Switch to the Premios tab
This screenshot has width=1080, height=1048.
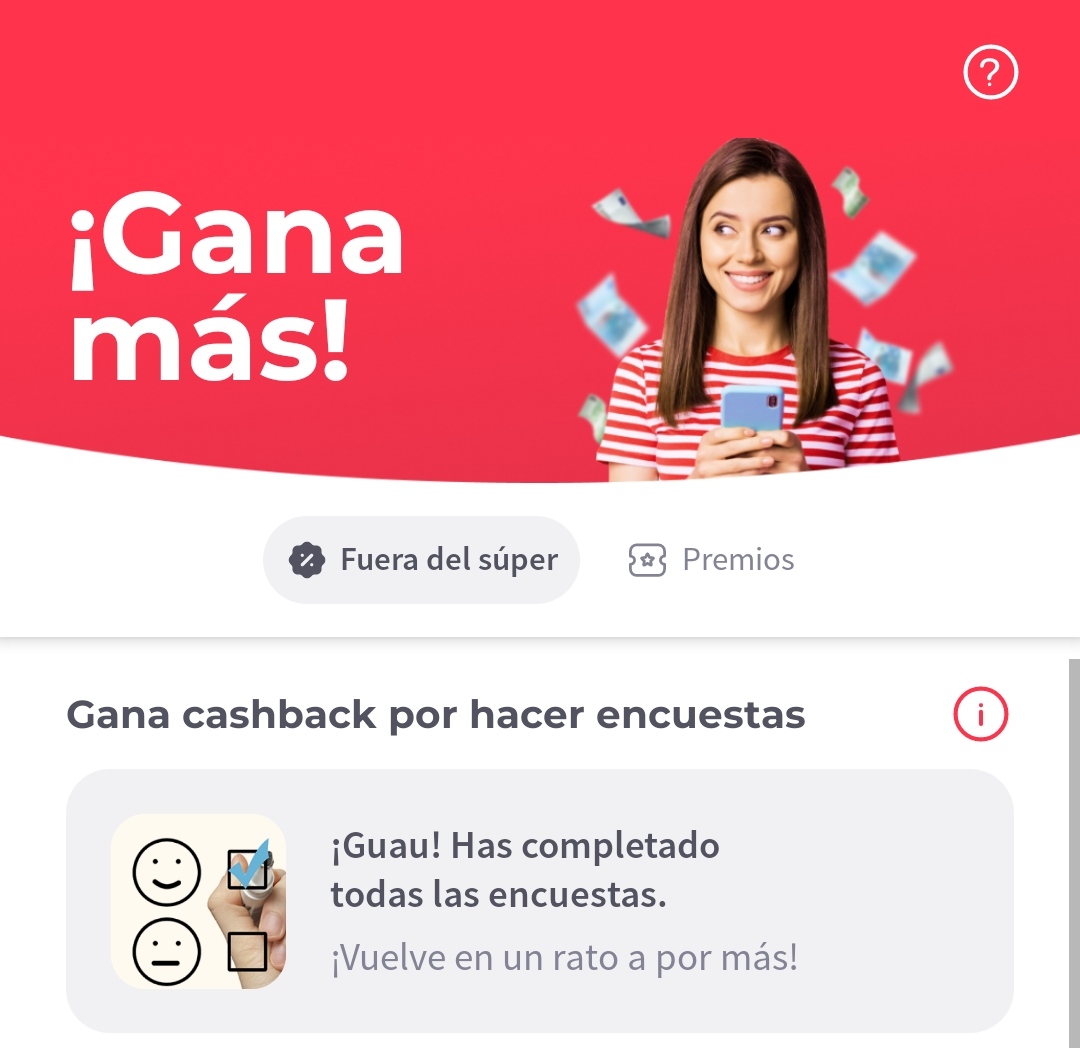coord(711,560)
